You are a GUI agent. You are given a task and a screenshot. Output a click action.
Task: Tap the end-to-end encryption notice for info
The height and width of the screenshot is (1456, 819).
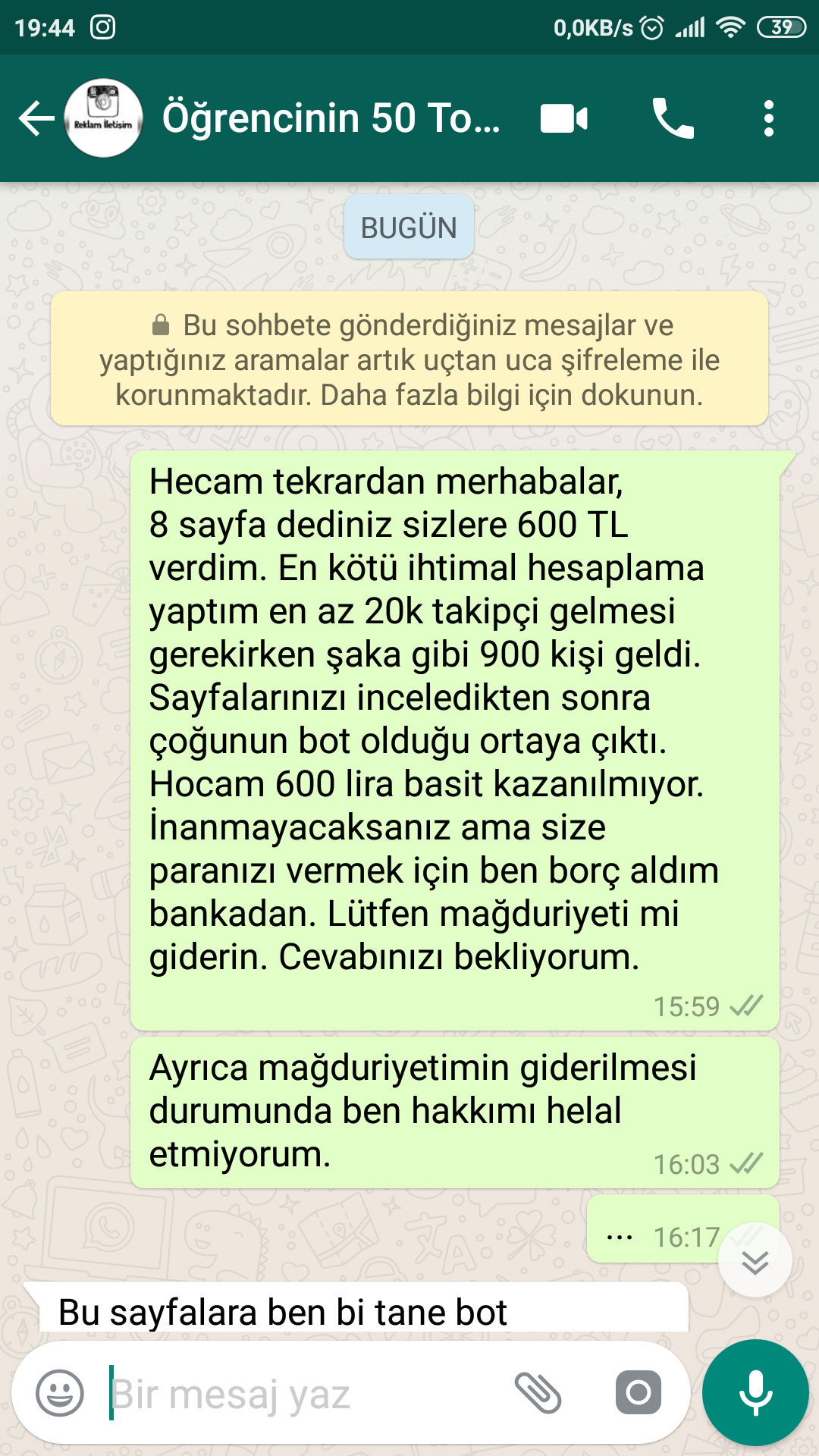click(x=409, y=359)
